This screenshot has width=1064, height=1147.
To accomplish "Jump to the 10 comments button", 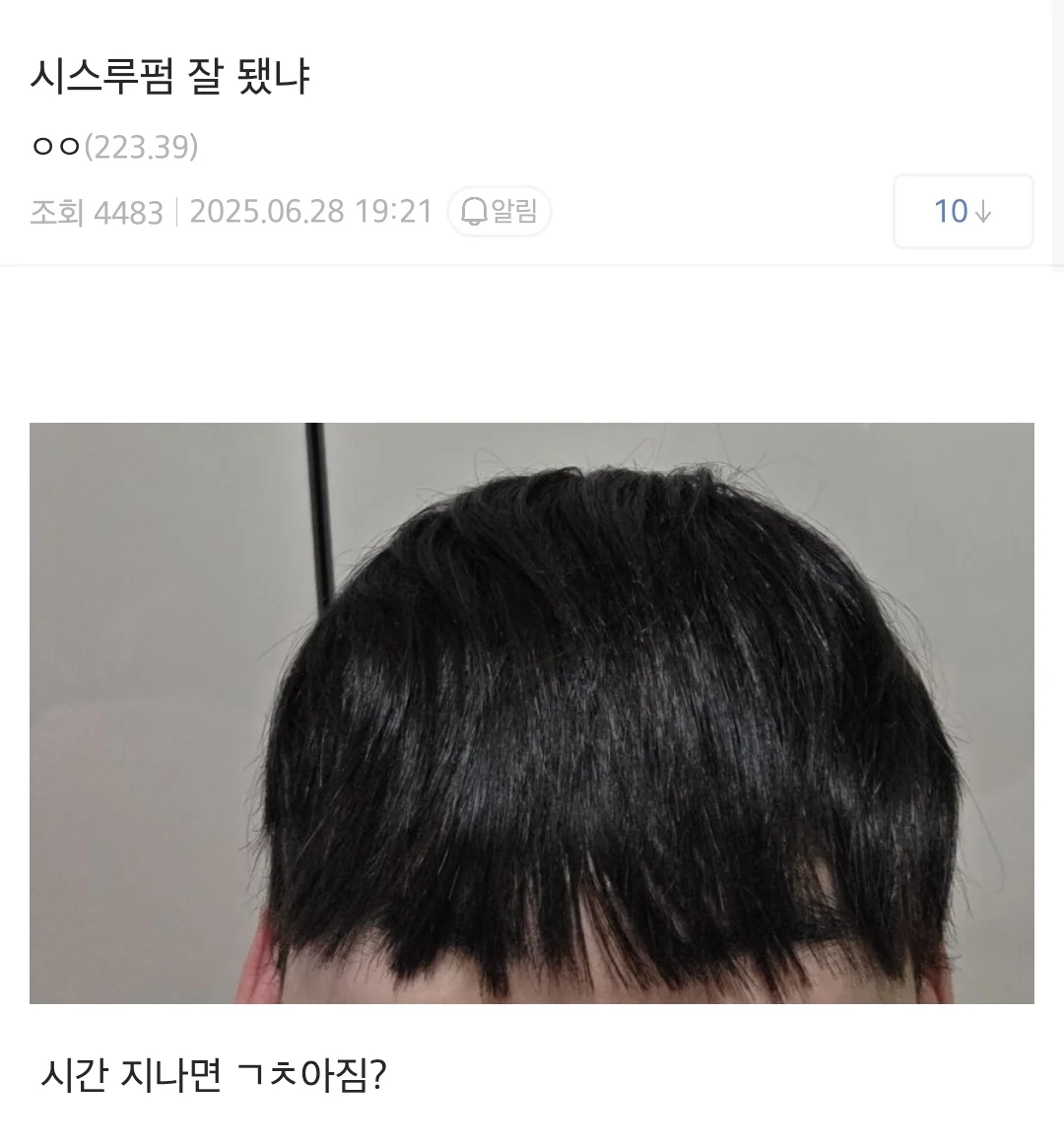I will [963, 212].
